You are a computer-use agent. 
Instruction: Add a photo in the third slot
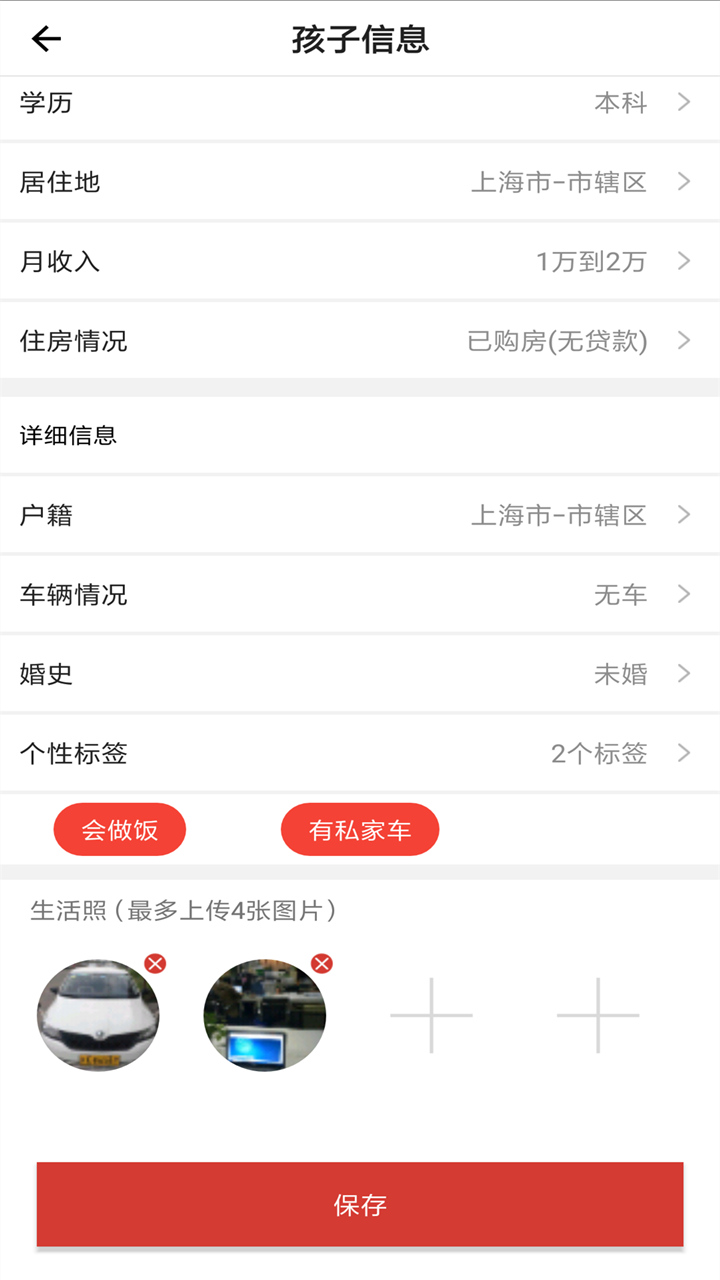coord(431,1015)
